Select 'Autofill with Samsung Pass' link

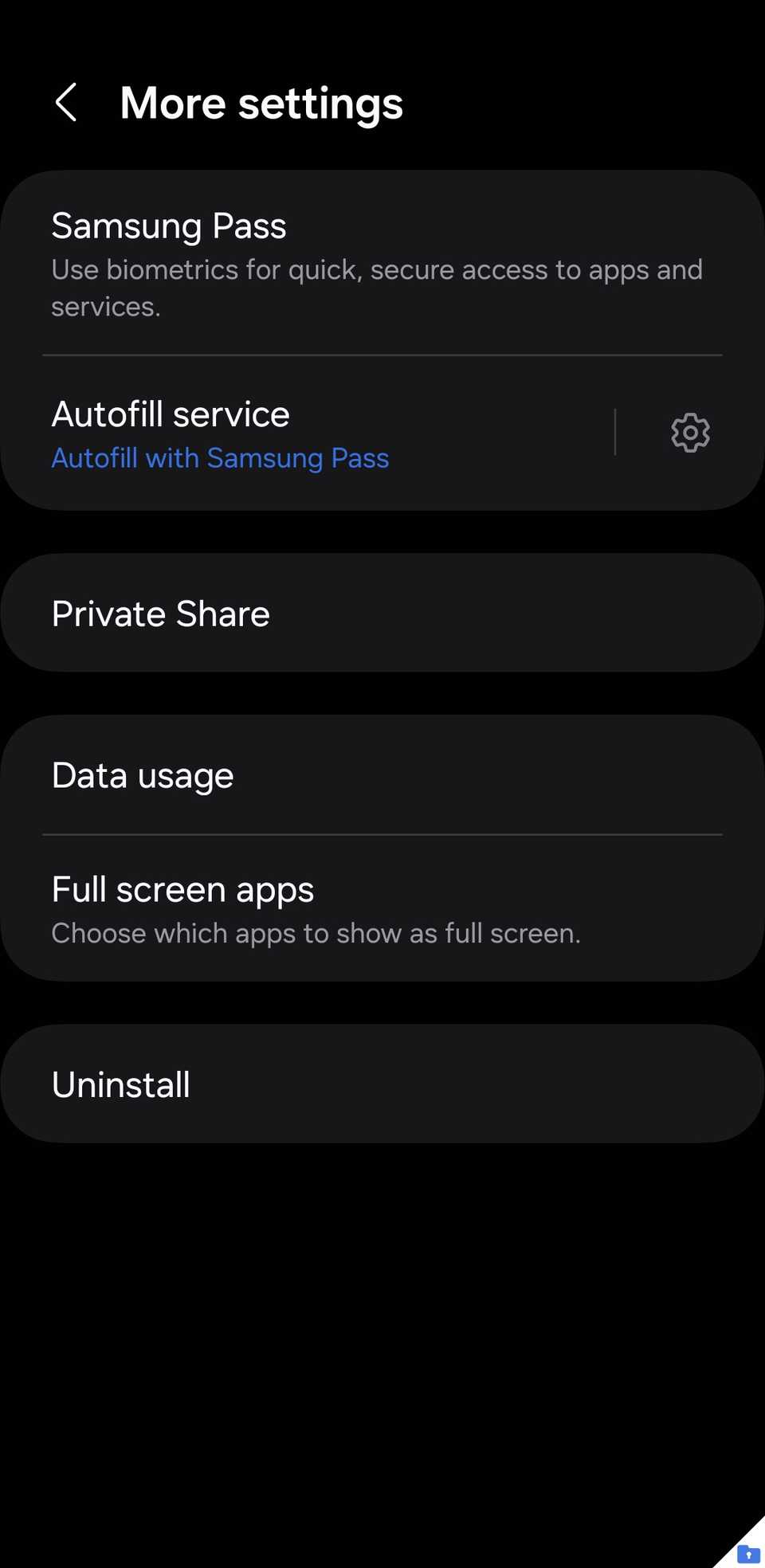[220, 458]
